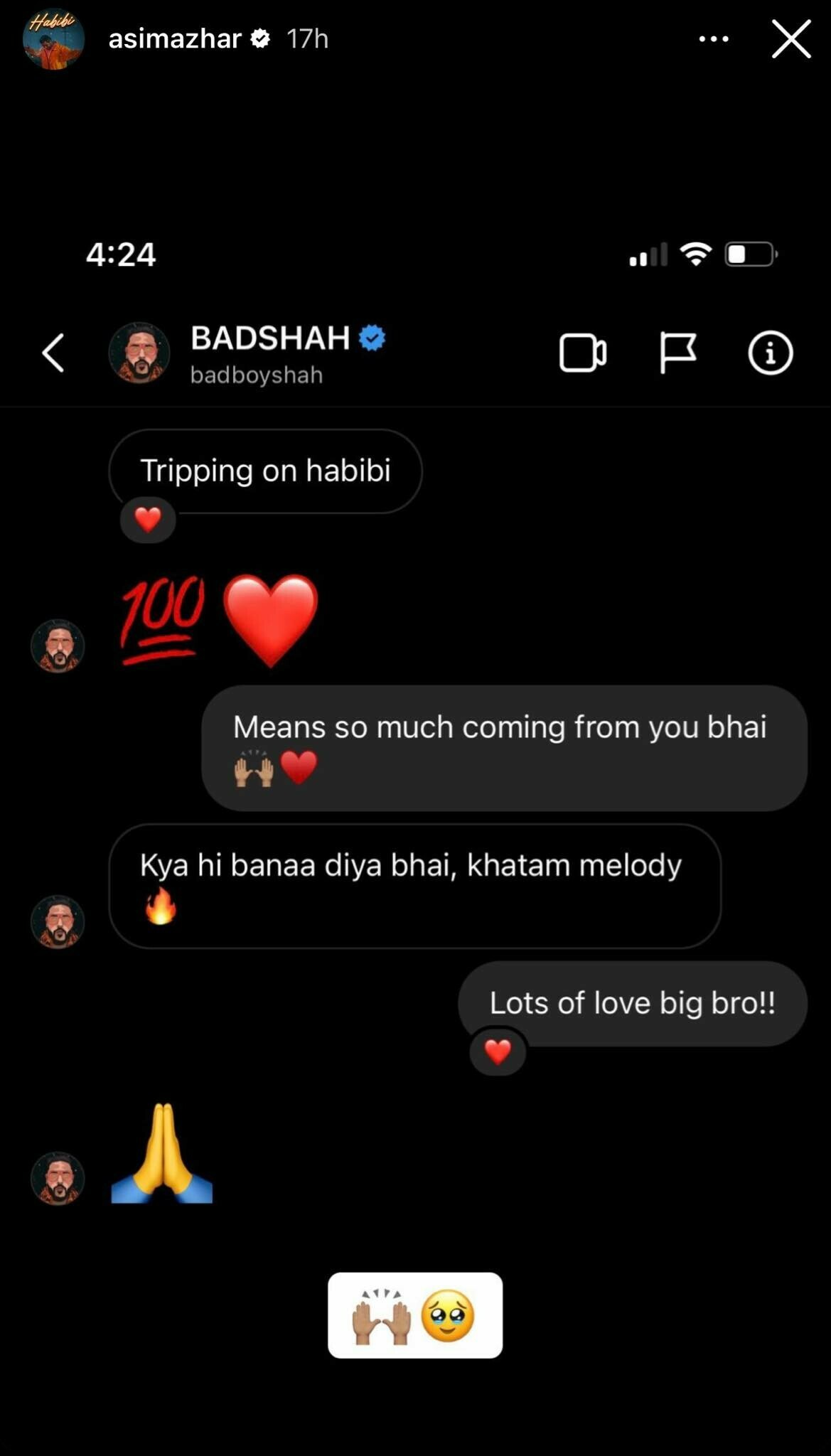The height and width of the screenshot is (1456, 831).
Task: Close the story viewer
Action: click(x=790, y=38)
